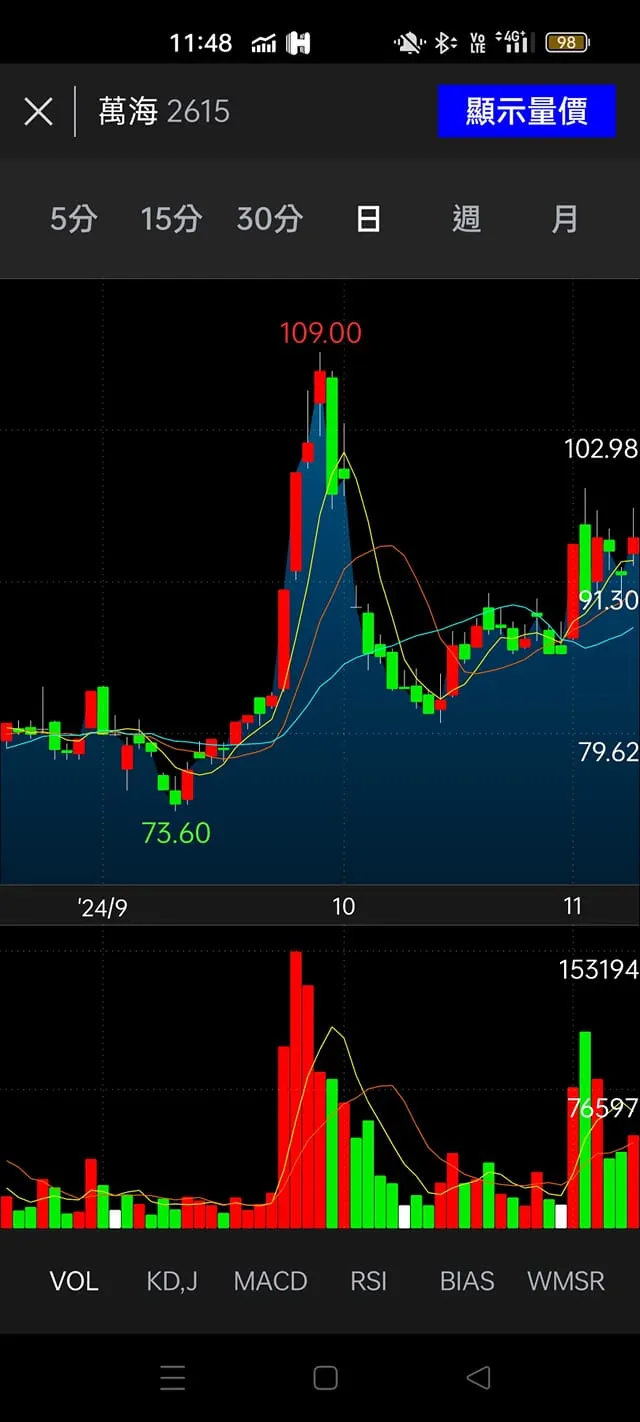Switch to the 5分 timeframe

click(x=73, y=219)
